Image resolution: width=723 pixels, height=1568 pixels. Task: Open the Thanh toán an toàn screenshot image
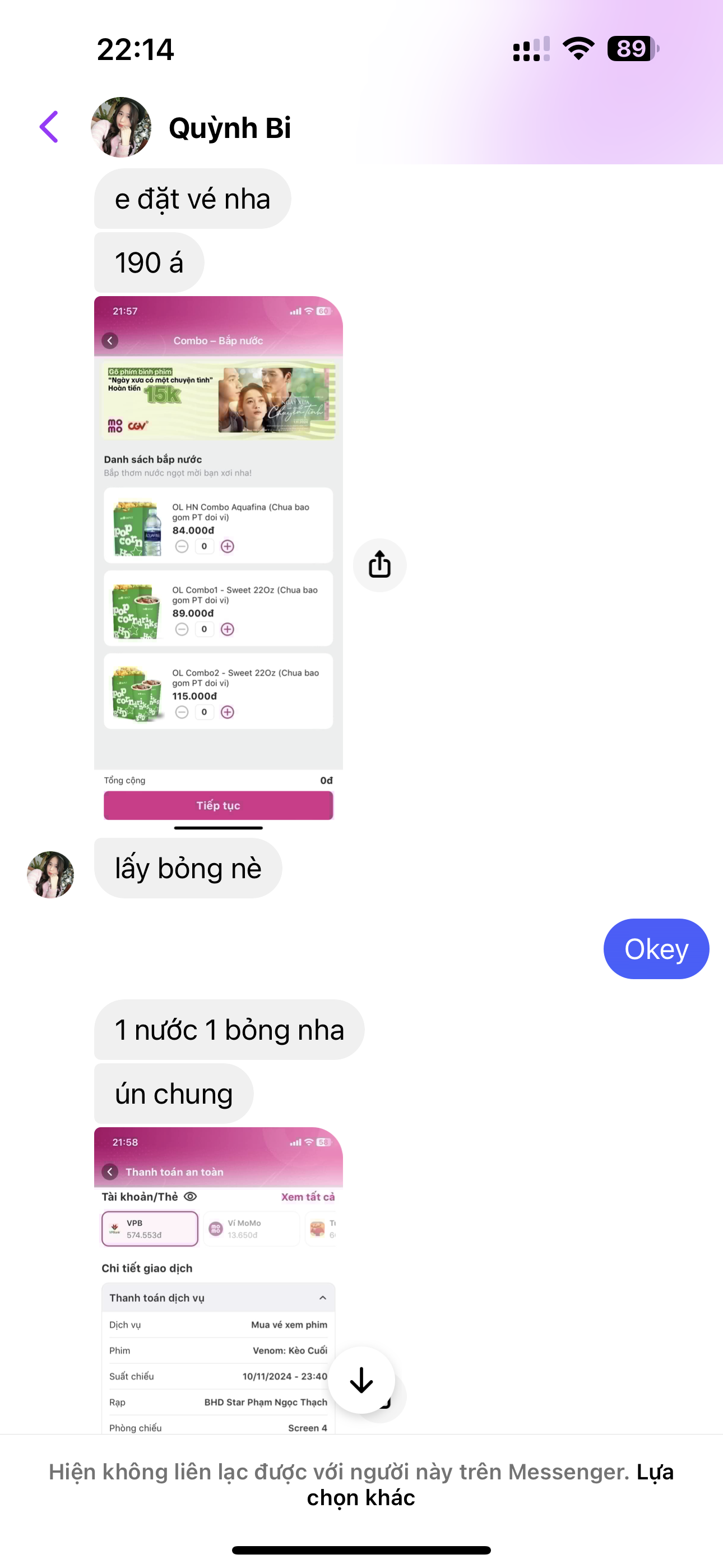point(218,1278)
